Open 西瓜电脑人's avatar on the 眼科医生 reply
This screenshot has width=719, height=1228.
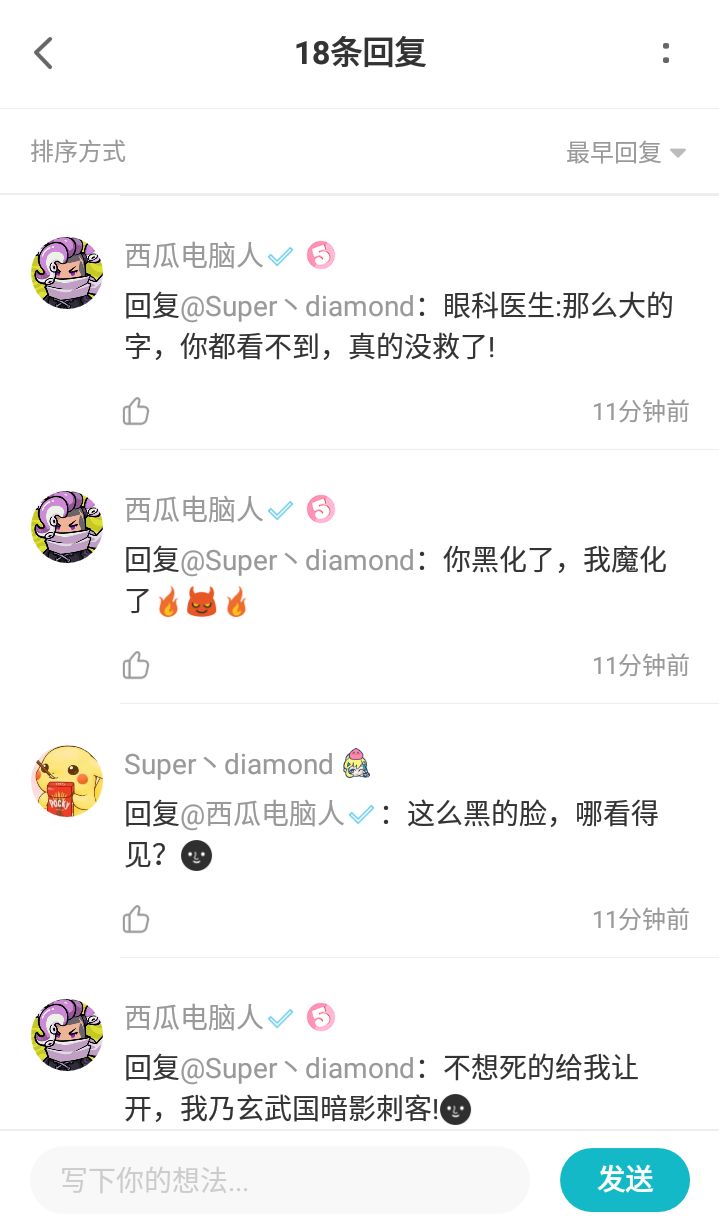pyautogui.click(x=67, y=273)
